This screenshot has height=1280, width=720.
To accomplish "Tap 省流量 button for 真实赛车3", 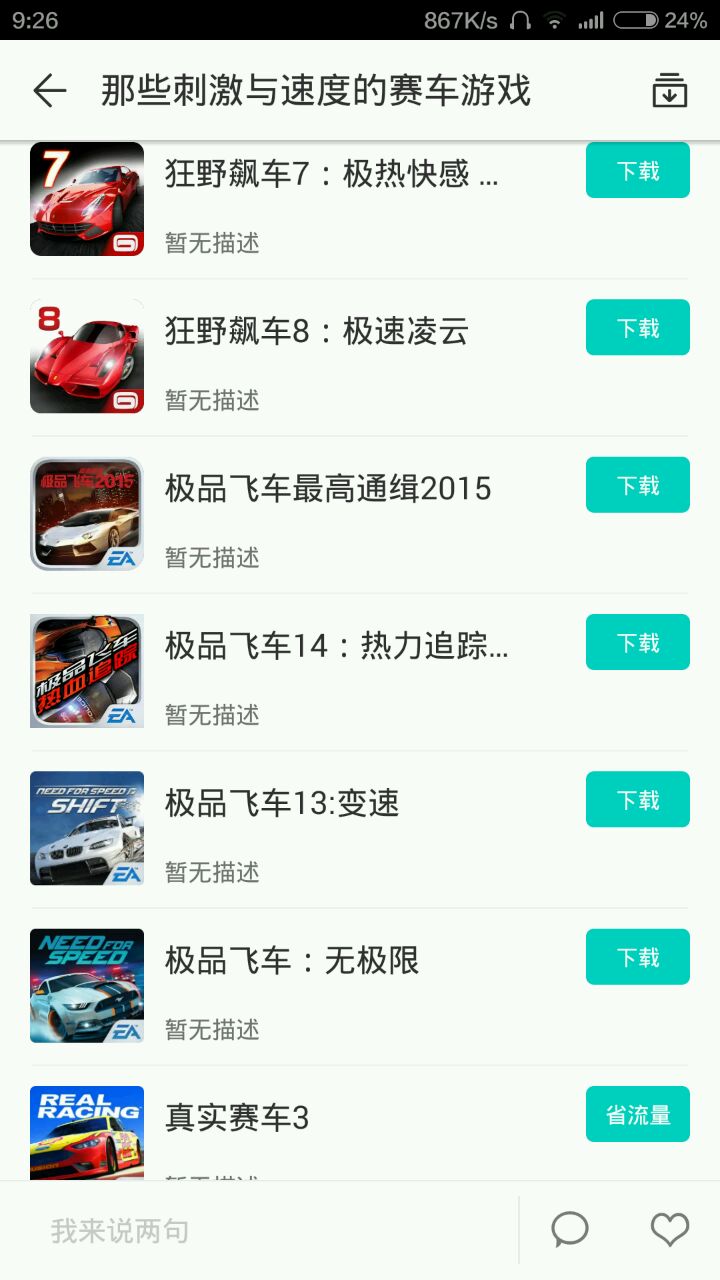I will pyautogui.click(x=637, y=1115).
